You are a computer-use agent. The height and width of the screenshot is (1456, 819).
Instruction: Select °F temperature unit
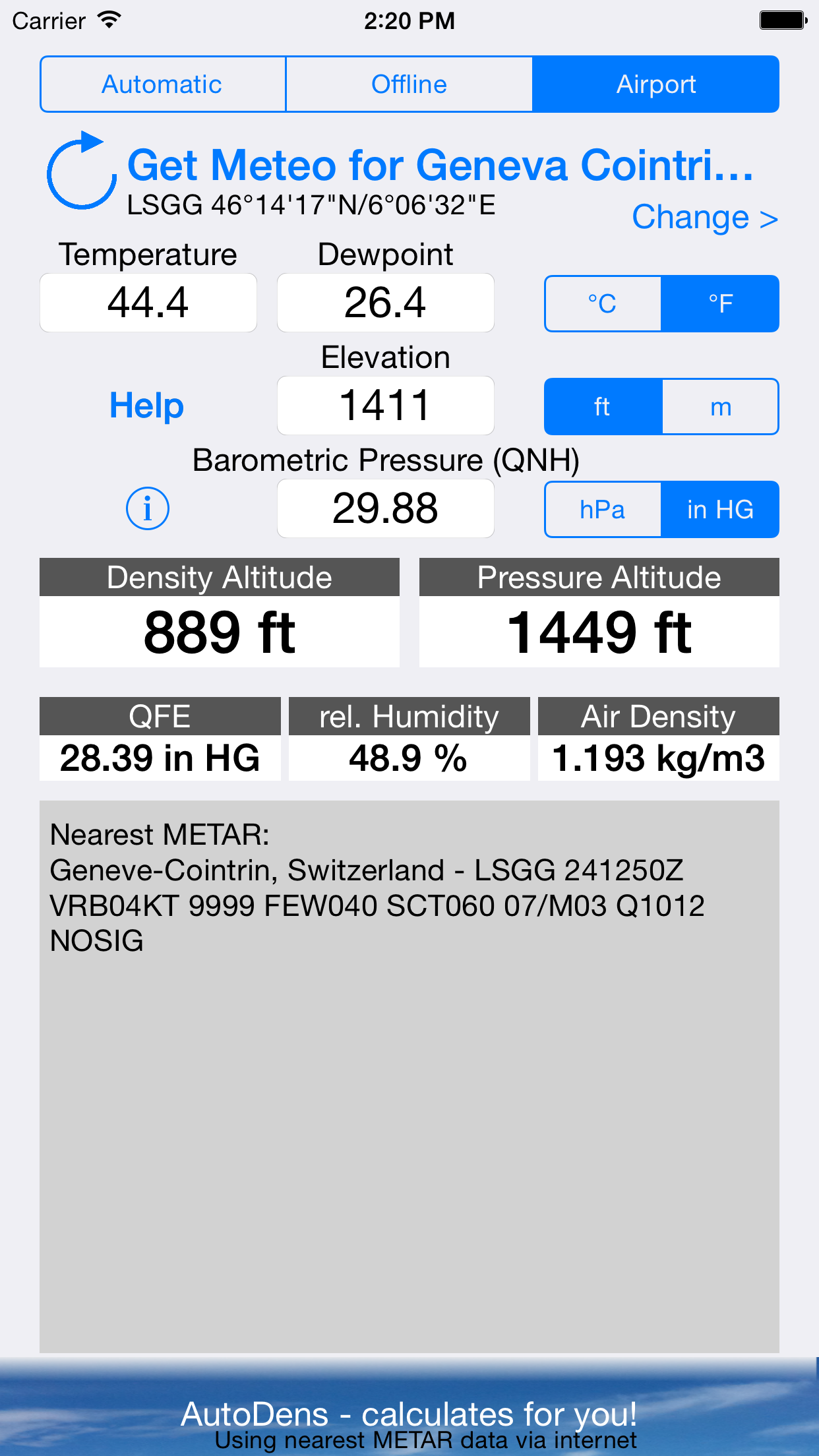click(x=720, y=304)
